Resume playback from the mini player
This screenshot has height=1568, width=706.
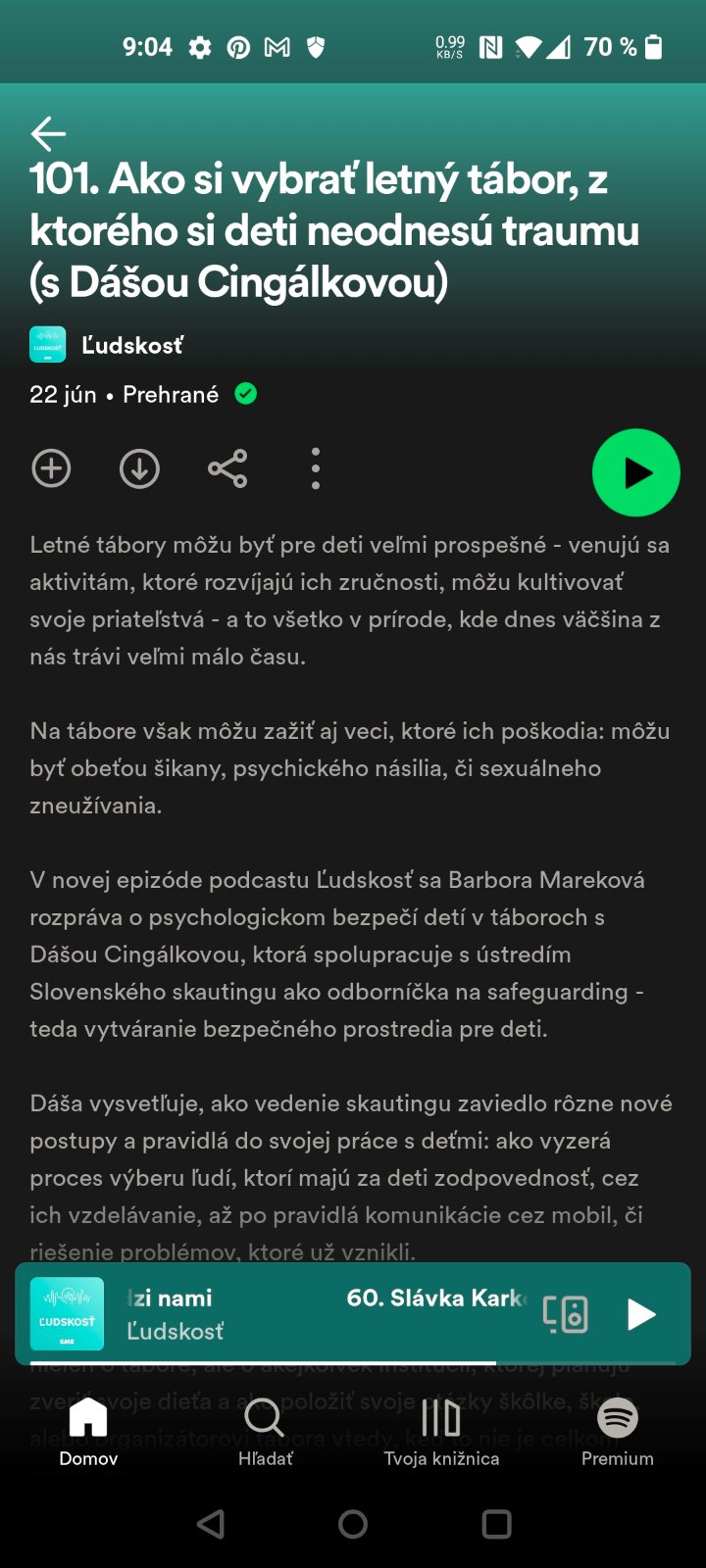pyautogui.click(x=641, y=1314)
